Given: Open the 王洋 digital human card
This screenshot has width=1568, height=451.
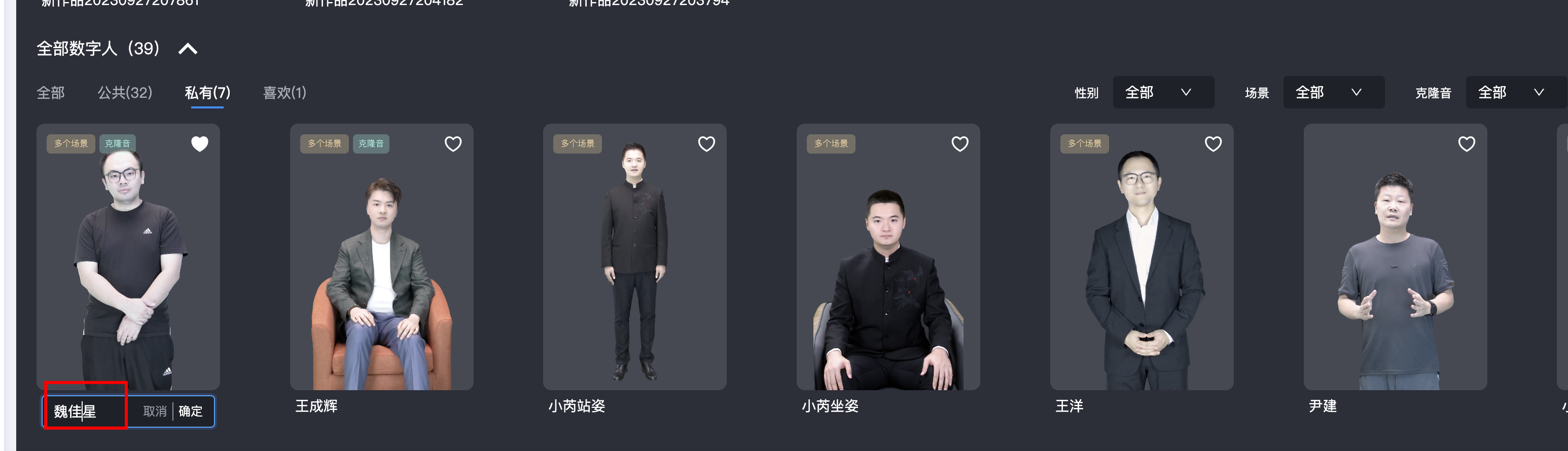Looking at the screenshot, I should pos(1142,261).
